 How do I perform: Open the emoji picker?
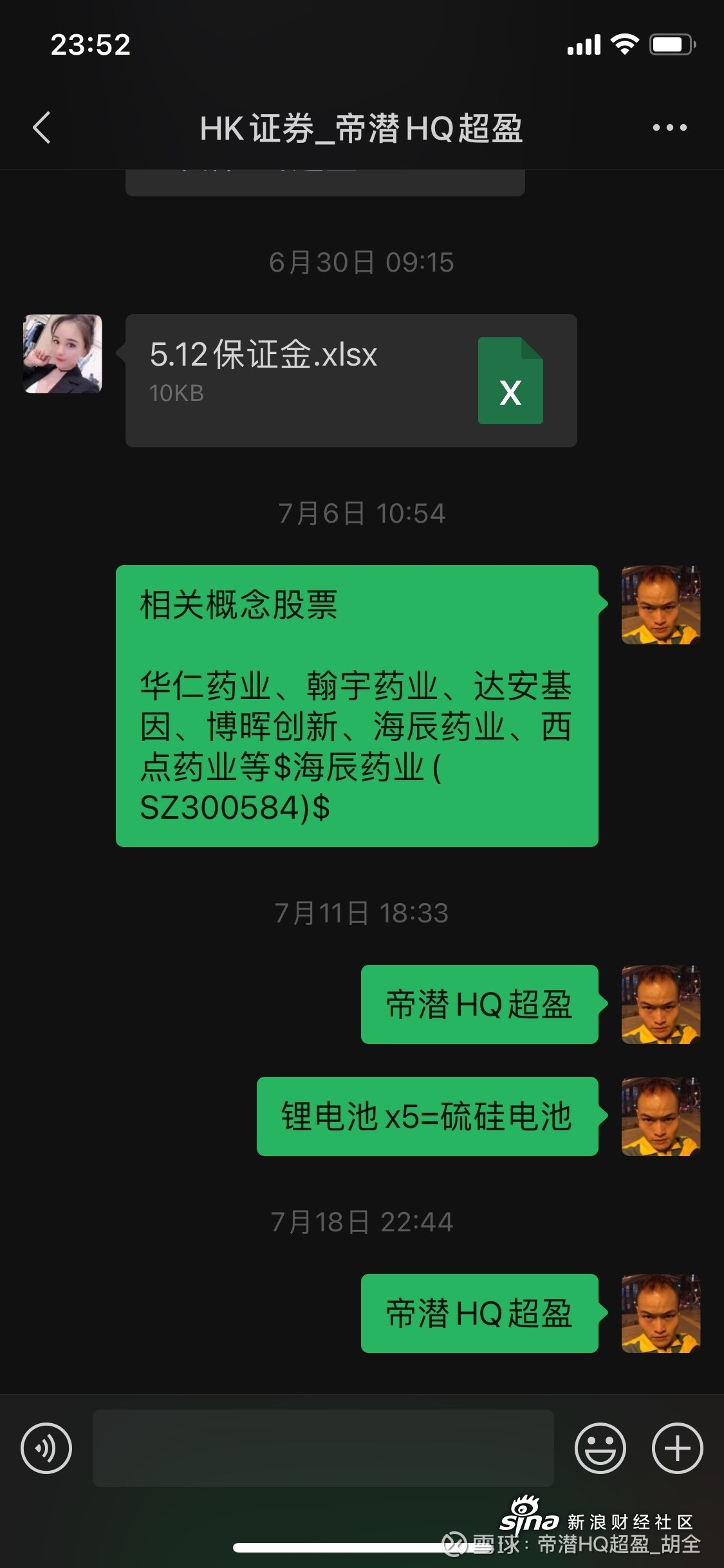click(x=600, y=1448)
